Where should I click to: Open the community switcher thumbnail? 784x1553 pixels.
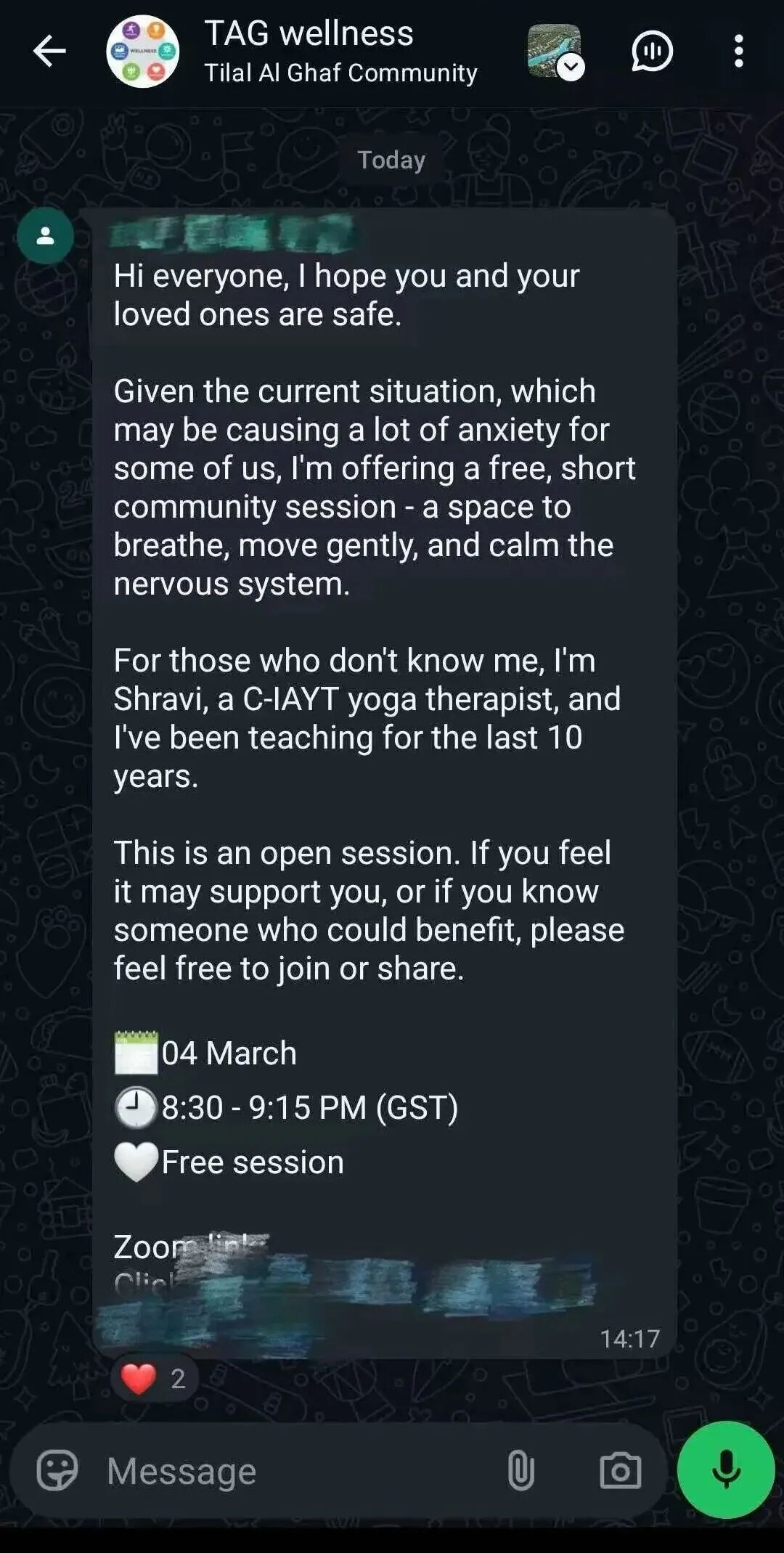click(x=555, y=52)
